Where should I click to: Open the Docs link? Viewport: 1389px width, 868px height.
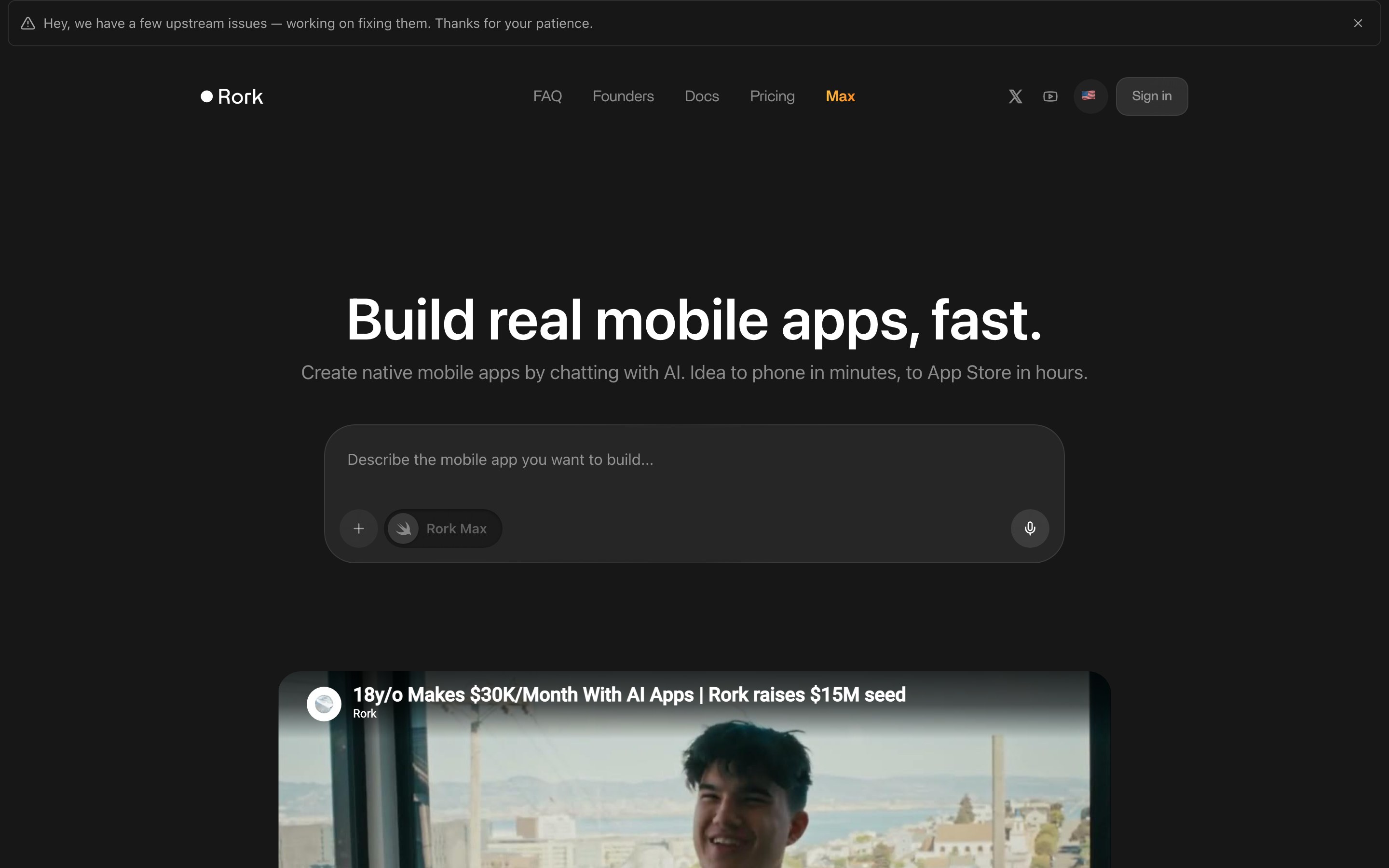[701, 96]
